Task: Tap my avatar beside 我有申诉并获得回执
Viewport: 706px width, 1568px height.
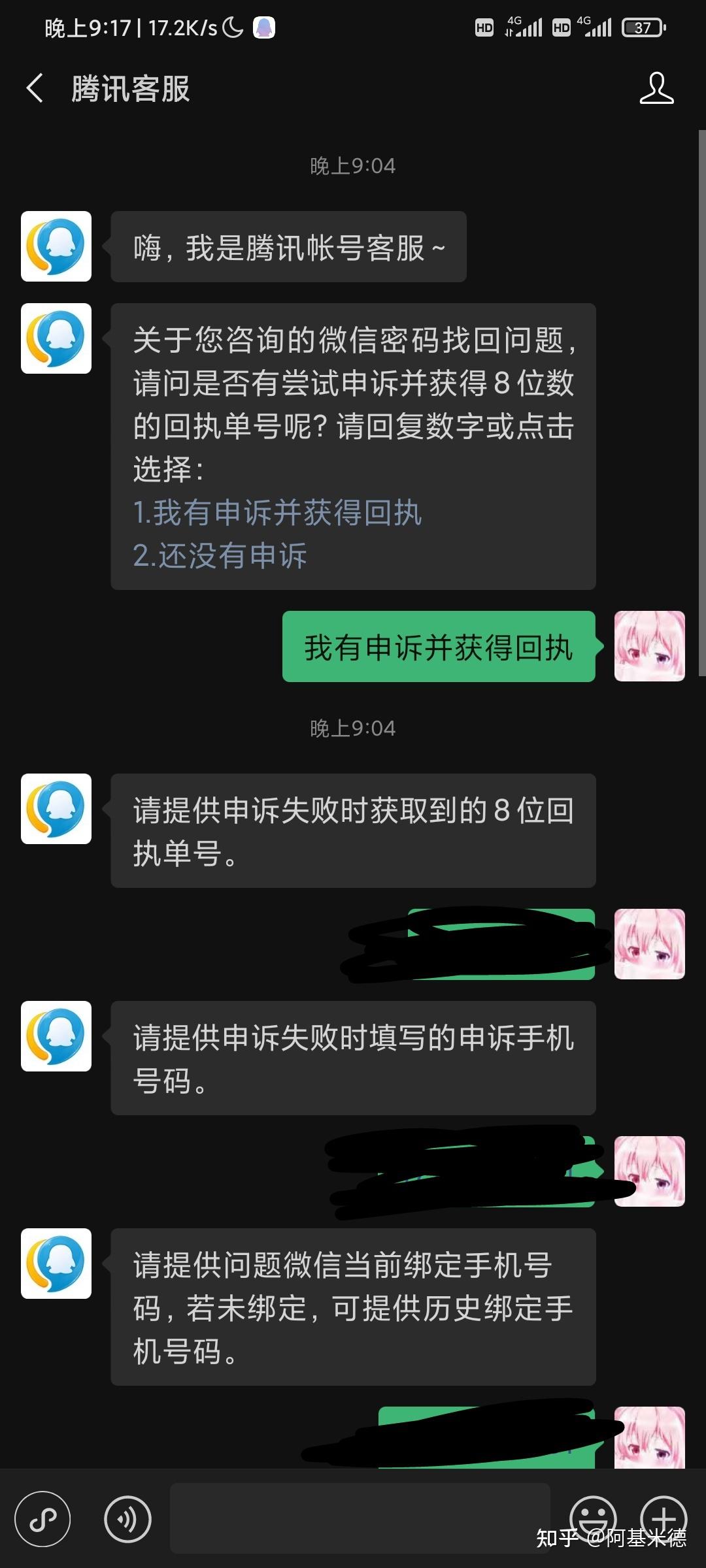Action: (x=649, y=646)
